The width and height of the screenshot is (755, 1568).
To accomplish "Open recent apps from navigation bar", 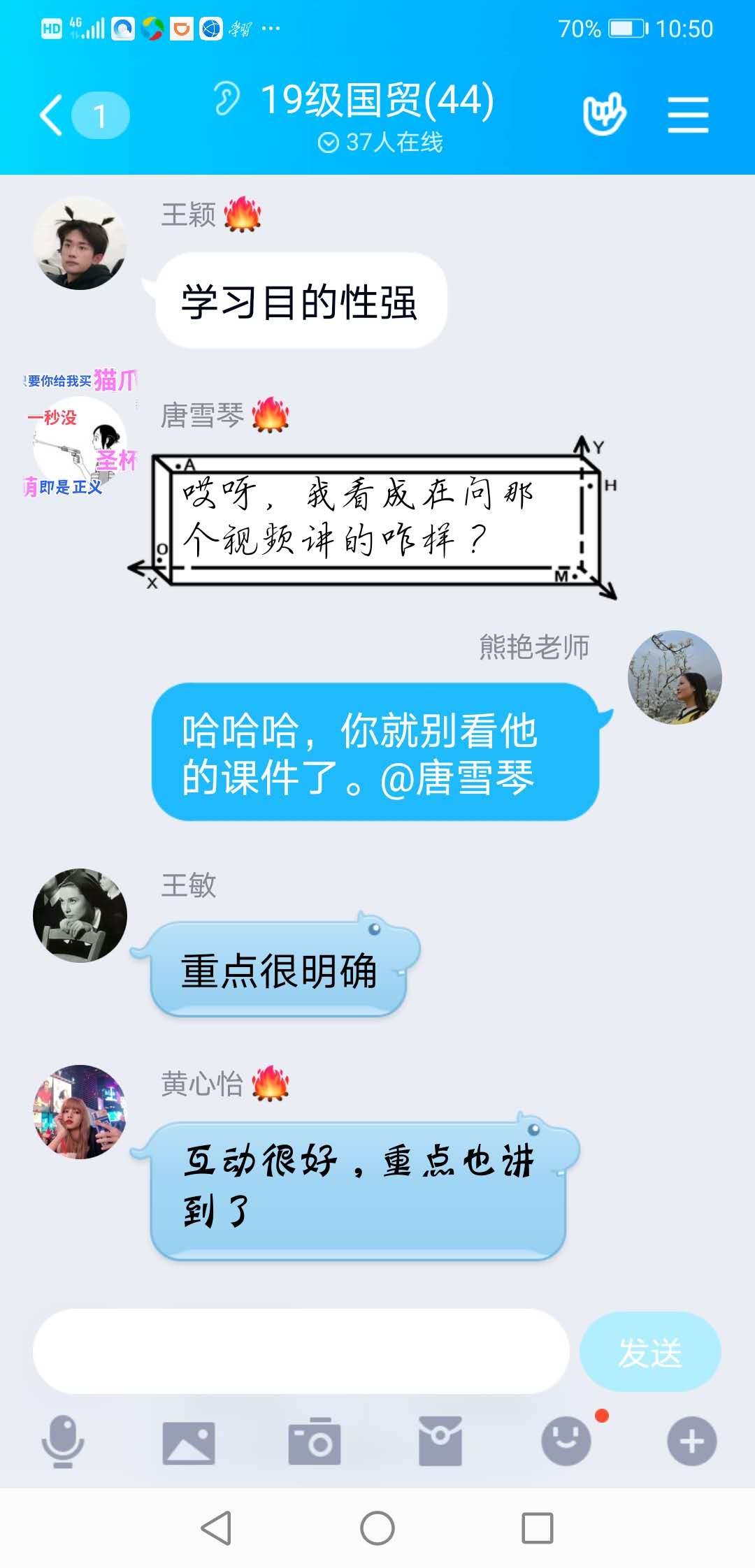I will [538, 1528].
